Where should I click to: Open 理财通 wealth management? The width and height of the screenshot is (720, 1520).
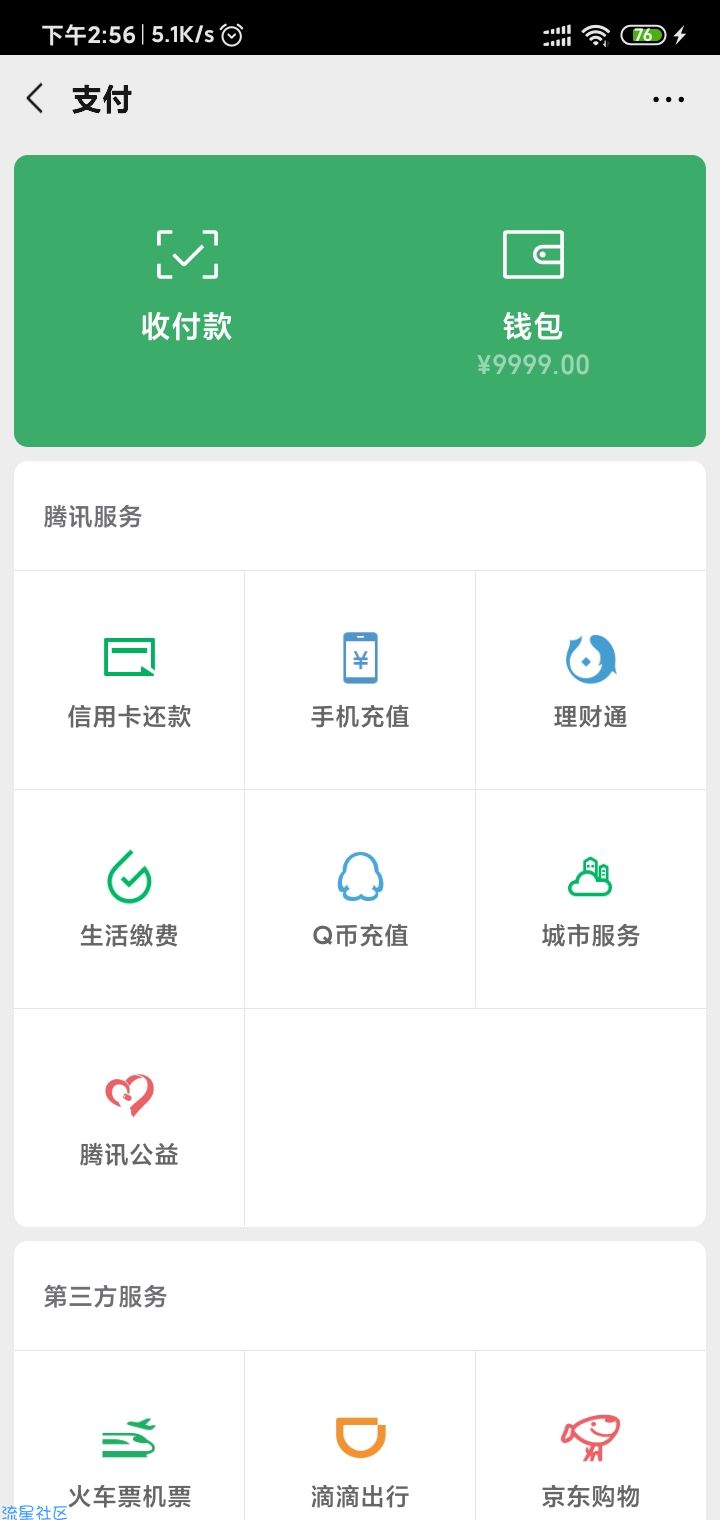[x=591, y=680]
